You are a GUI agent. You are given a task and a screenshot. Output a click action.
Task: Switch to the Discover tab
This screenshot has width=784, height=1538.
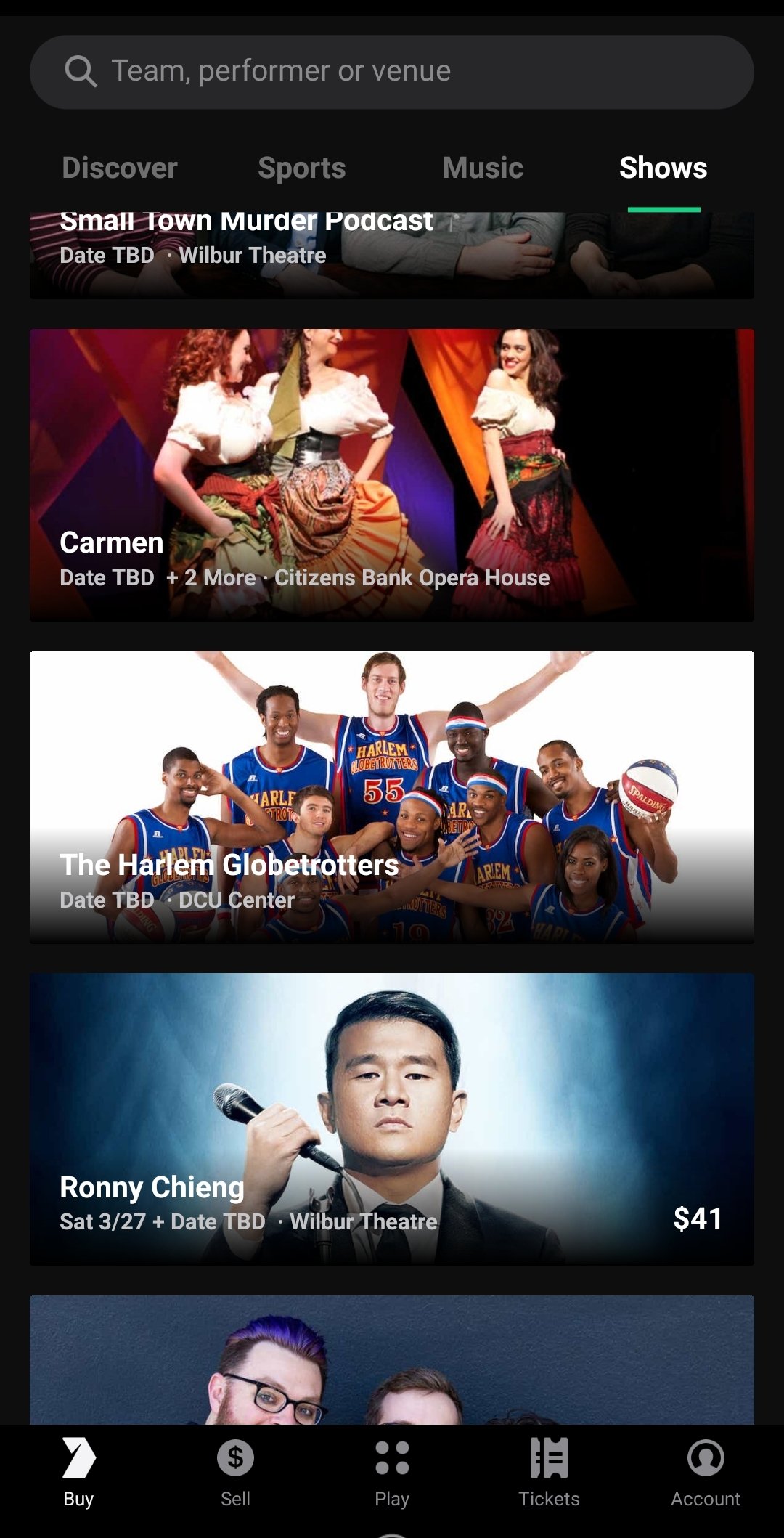[120, 168]
